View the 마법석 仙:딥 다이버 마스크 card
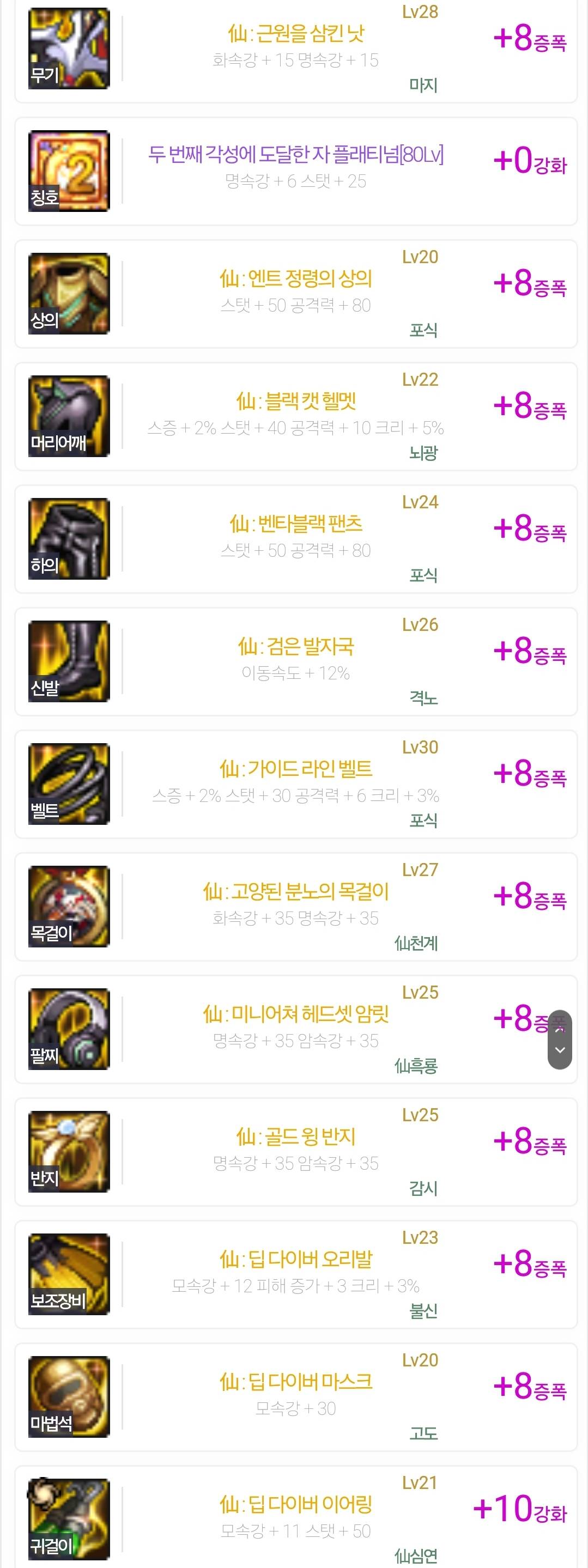The width and height of the screenshot is (588, 1568). click(296, 1397)
